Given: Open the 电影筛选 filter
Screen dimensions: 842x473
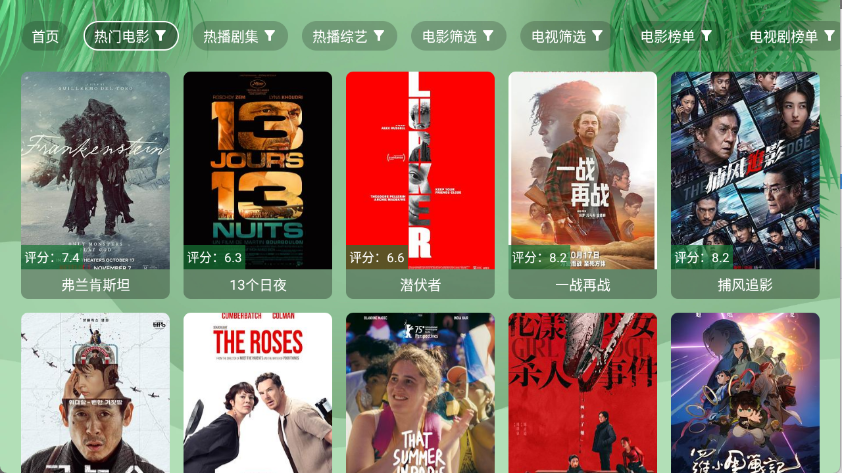Looking at the screenshot, I should (458, 36).
